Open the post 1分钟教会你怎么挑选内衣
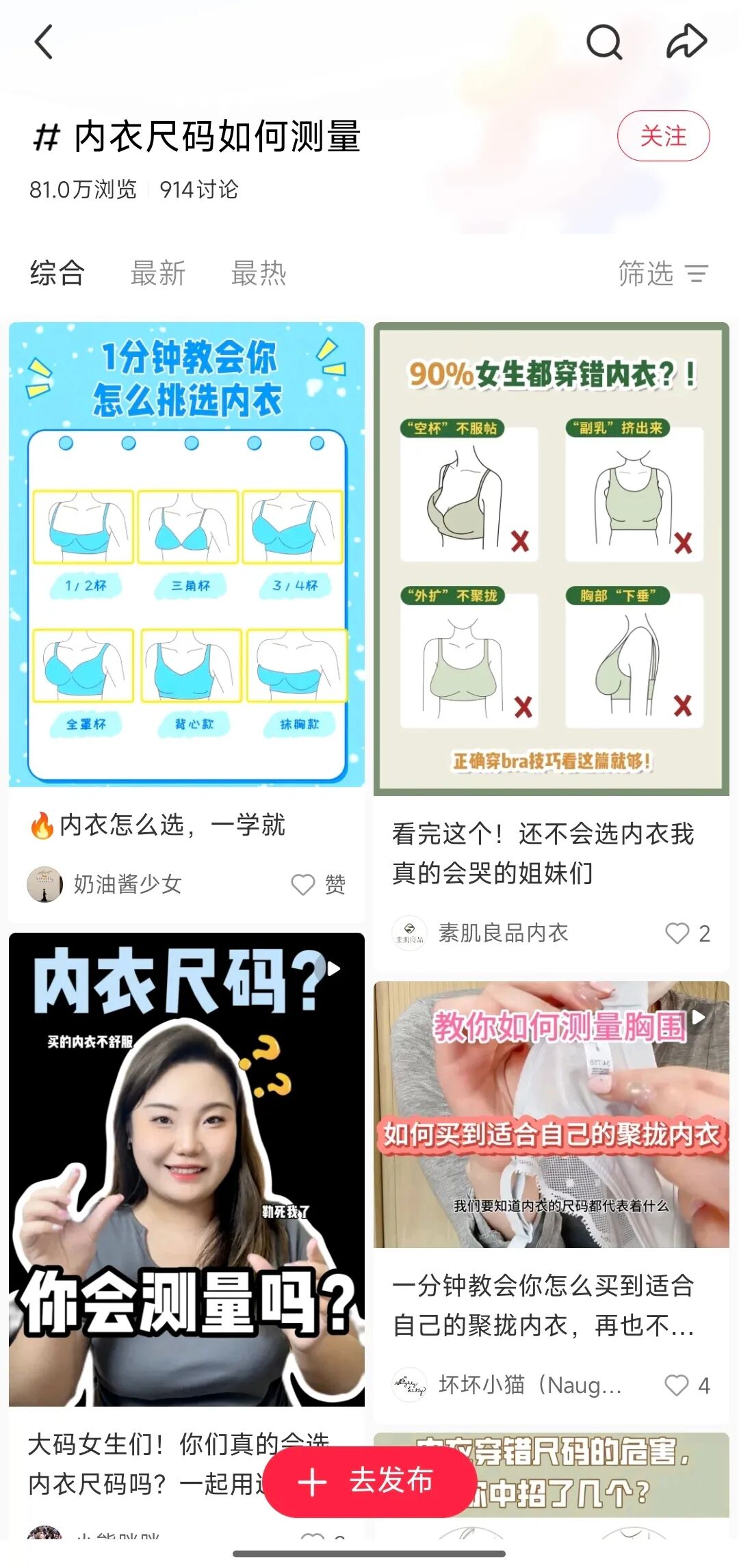This screenshot has height=1568, width=739. click(187, 554)
